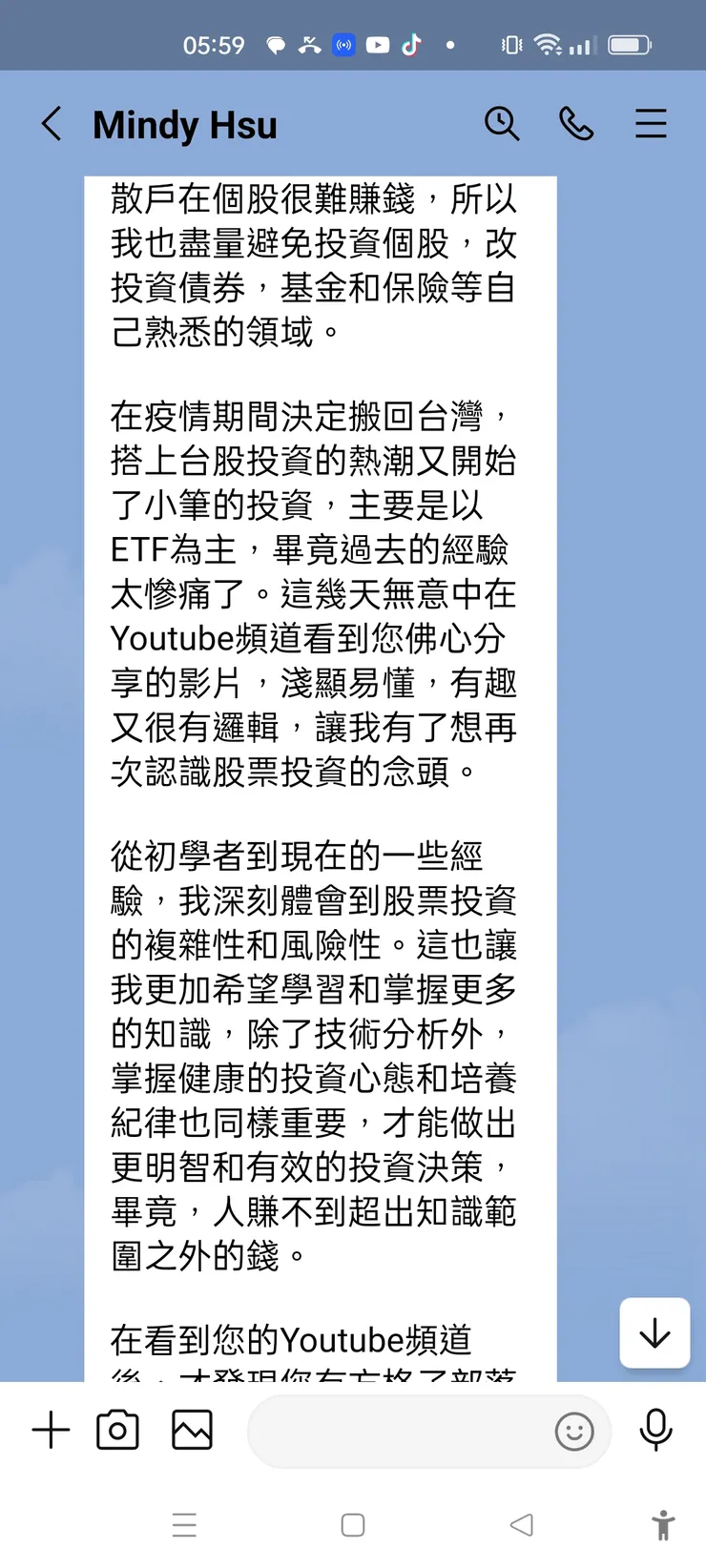
Task: Open the Mindy Hsu chat title
Action: coord(184,124)
